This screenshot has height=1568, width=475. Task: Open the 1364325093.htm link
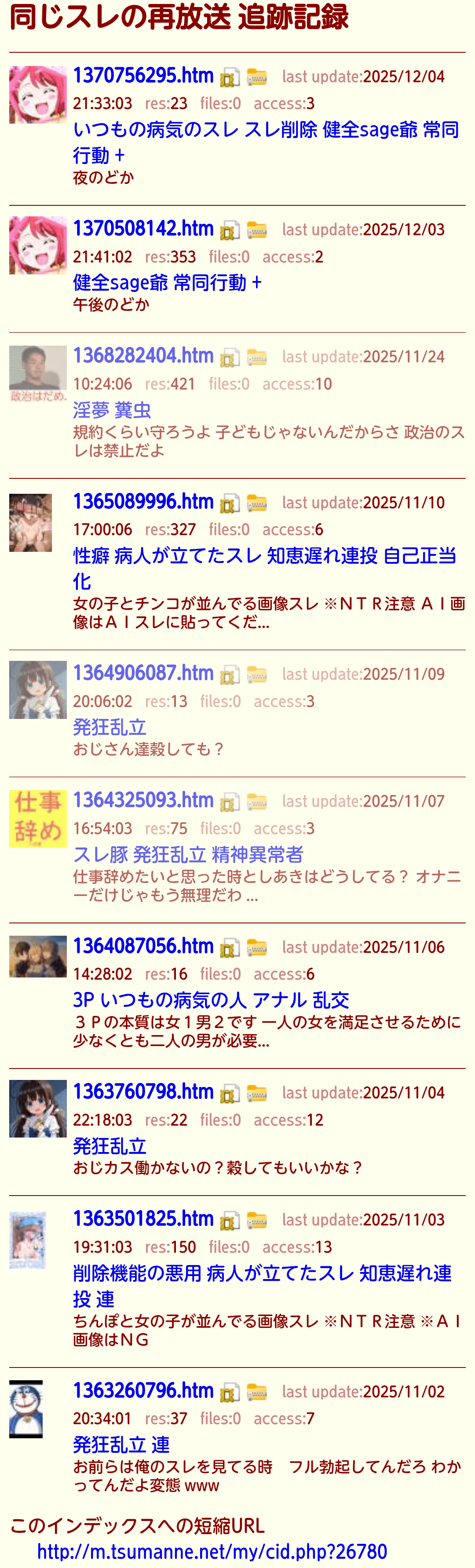[143, 801]
